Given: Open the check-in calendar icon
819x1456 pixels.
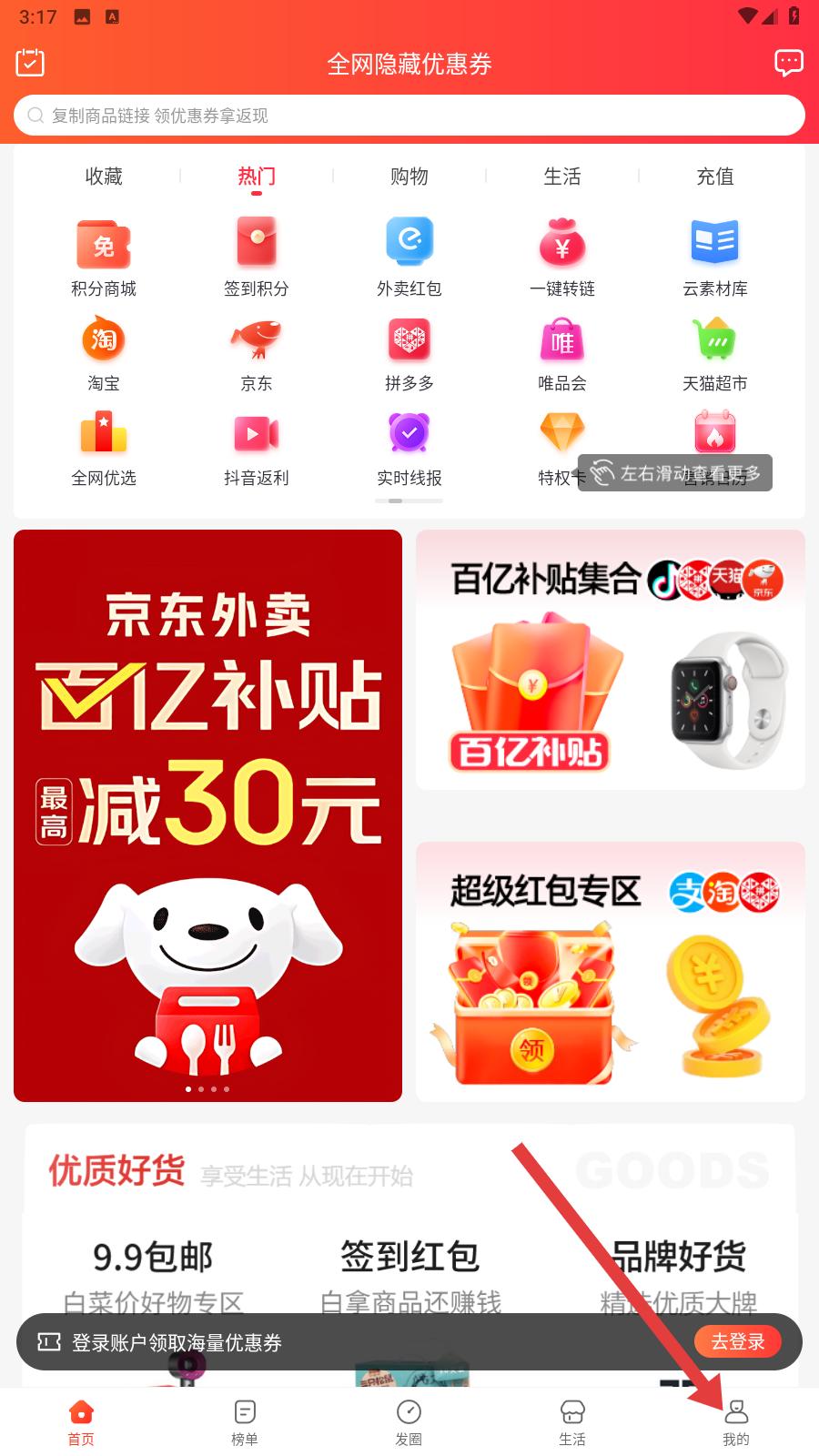Looking at the screenshot, I should coord(30,63).
